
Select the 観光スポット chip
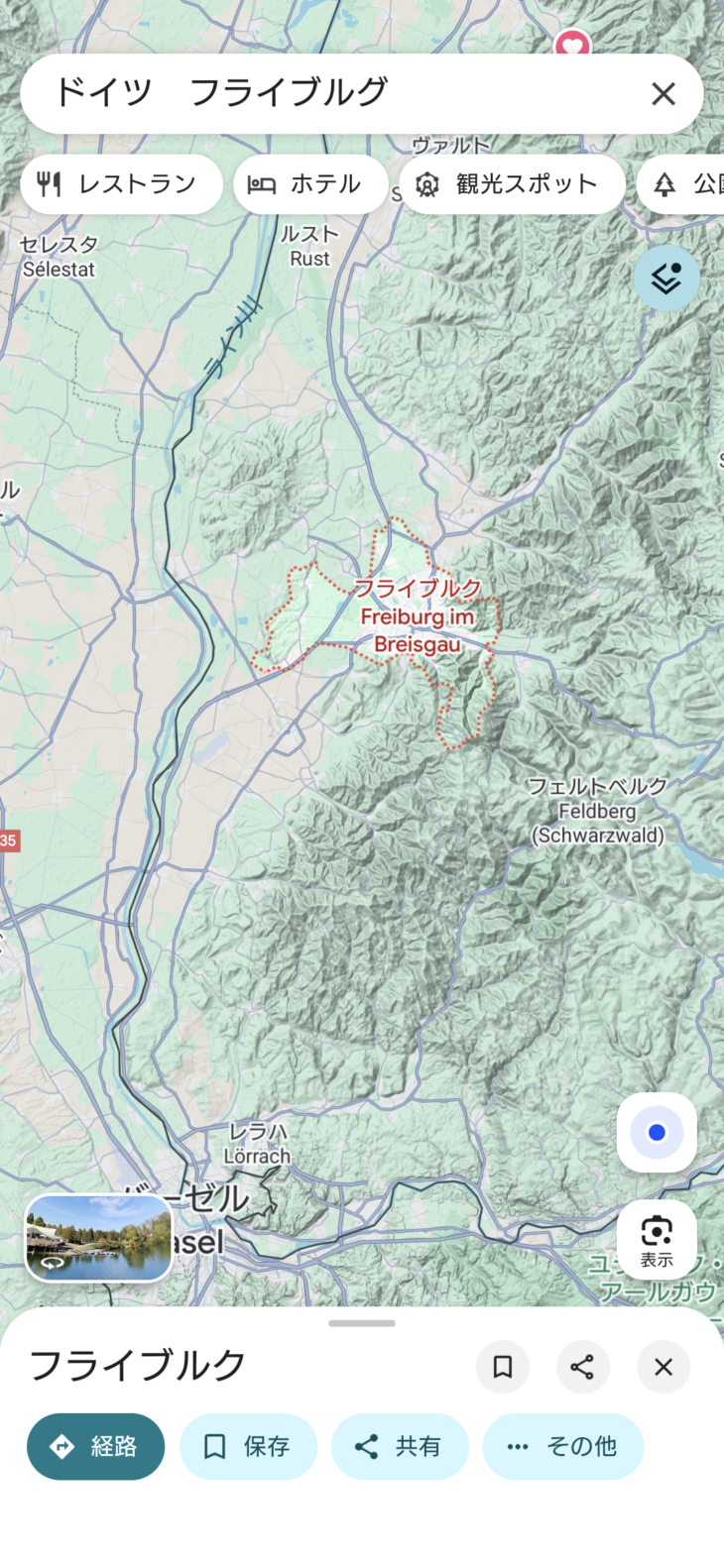(512, 184)
